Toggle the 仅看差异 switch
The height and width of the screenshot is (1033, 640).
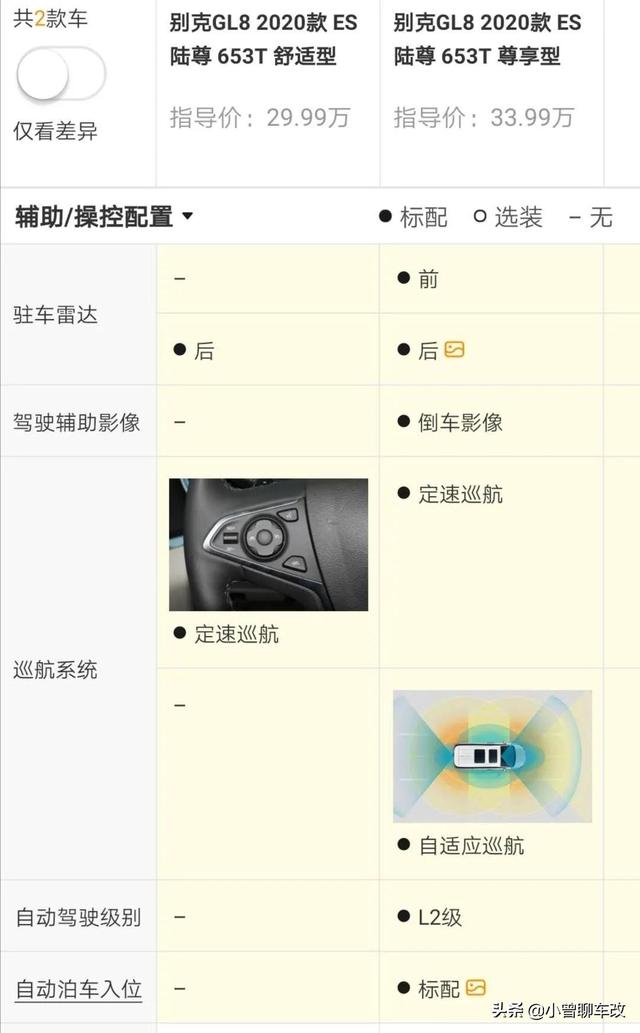[61, 75]
